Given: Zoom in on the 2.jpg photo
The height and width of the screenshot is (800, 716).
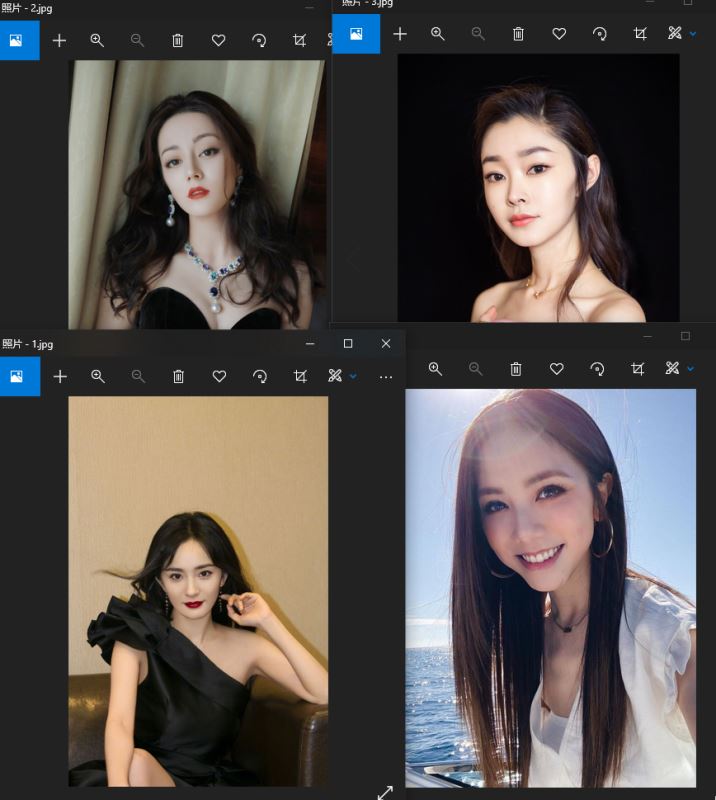Looking at the screenshot, I should [x=97, y=41].
